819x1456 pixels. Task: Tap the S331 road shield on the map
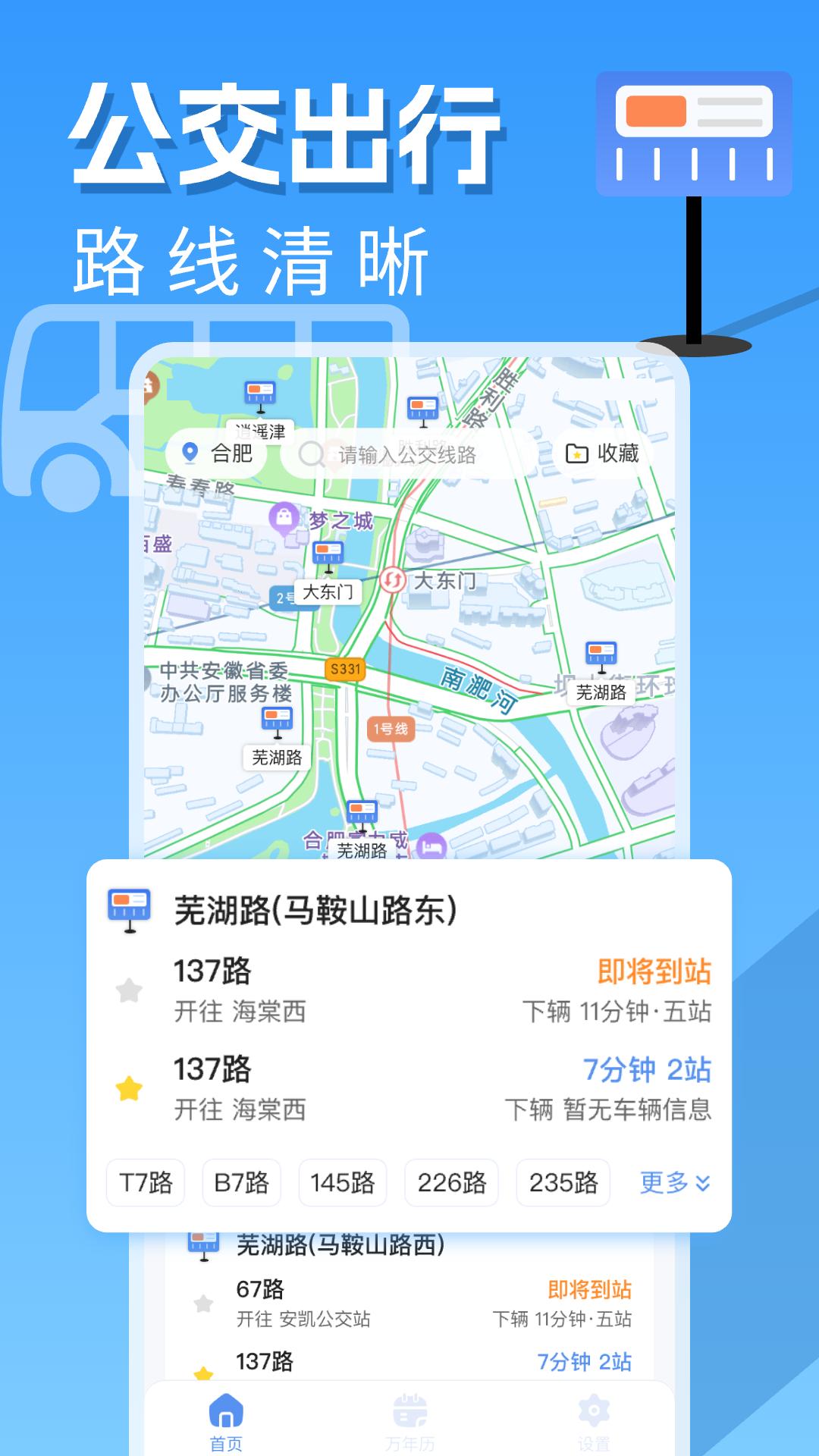345,669
